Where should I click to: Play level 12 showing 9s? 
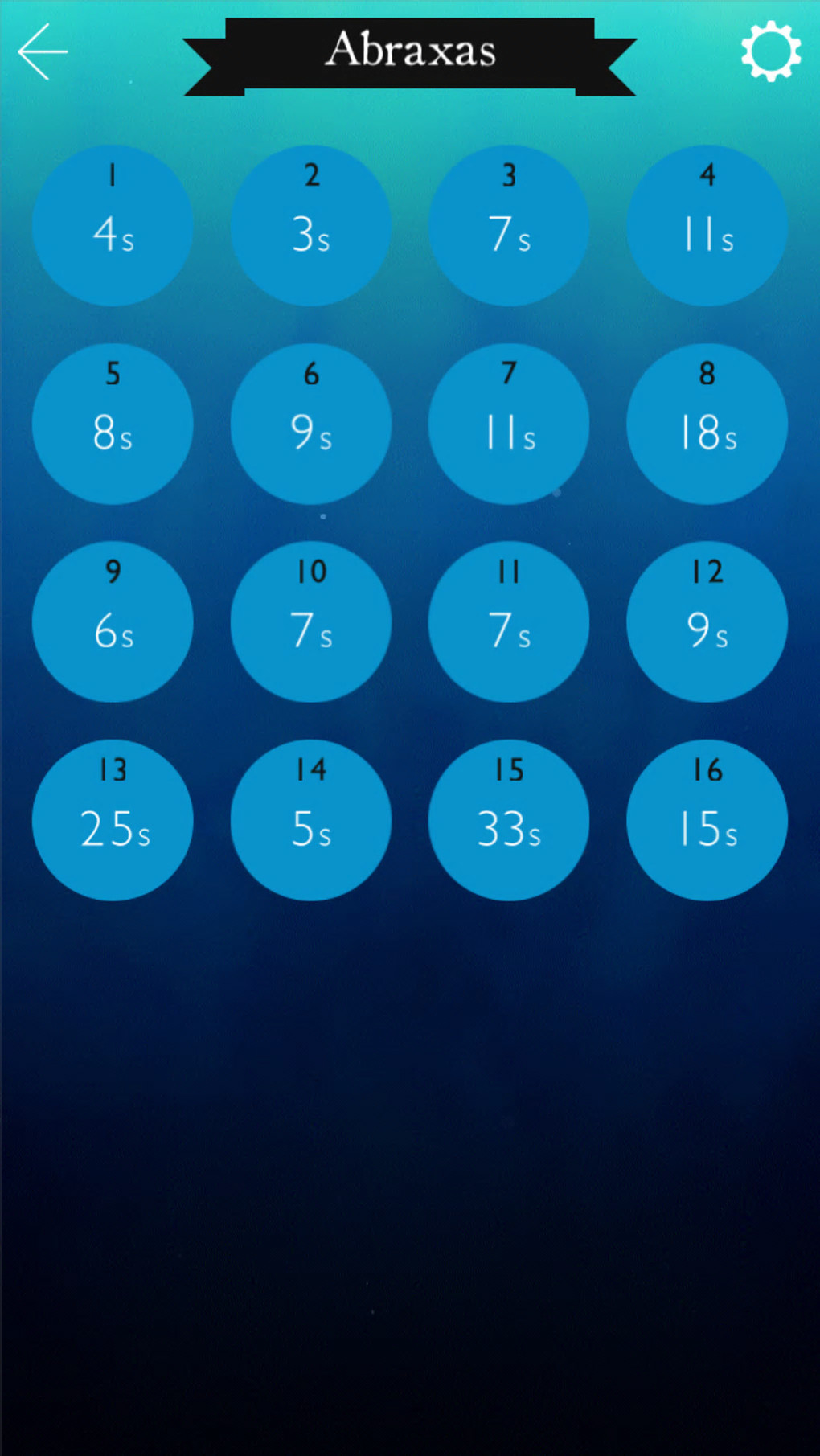(707, 621)
